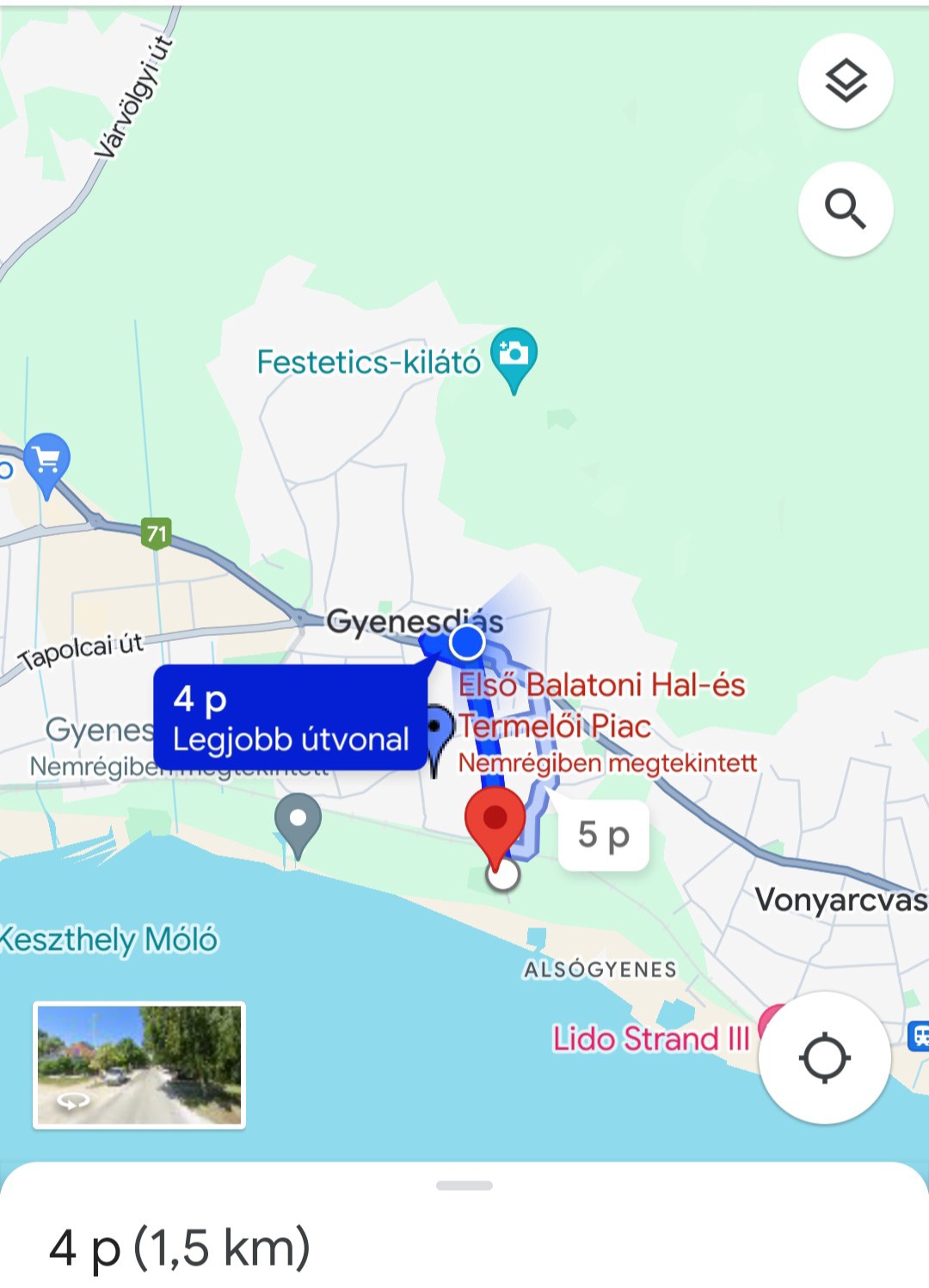Open Festetics-kilátó place marker

[x=514, y=356]
